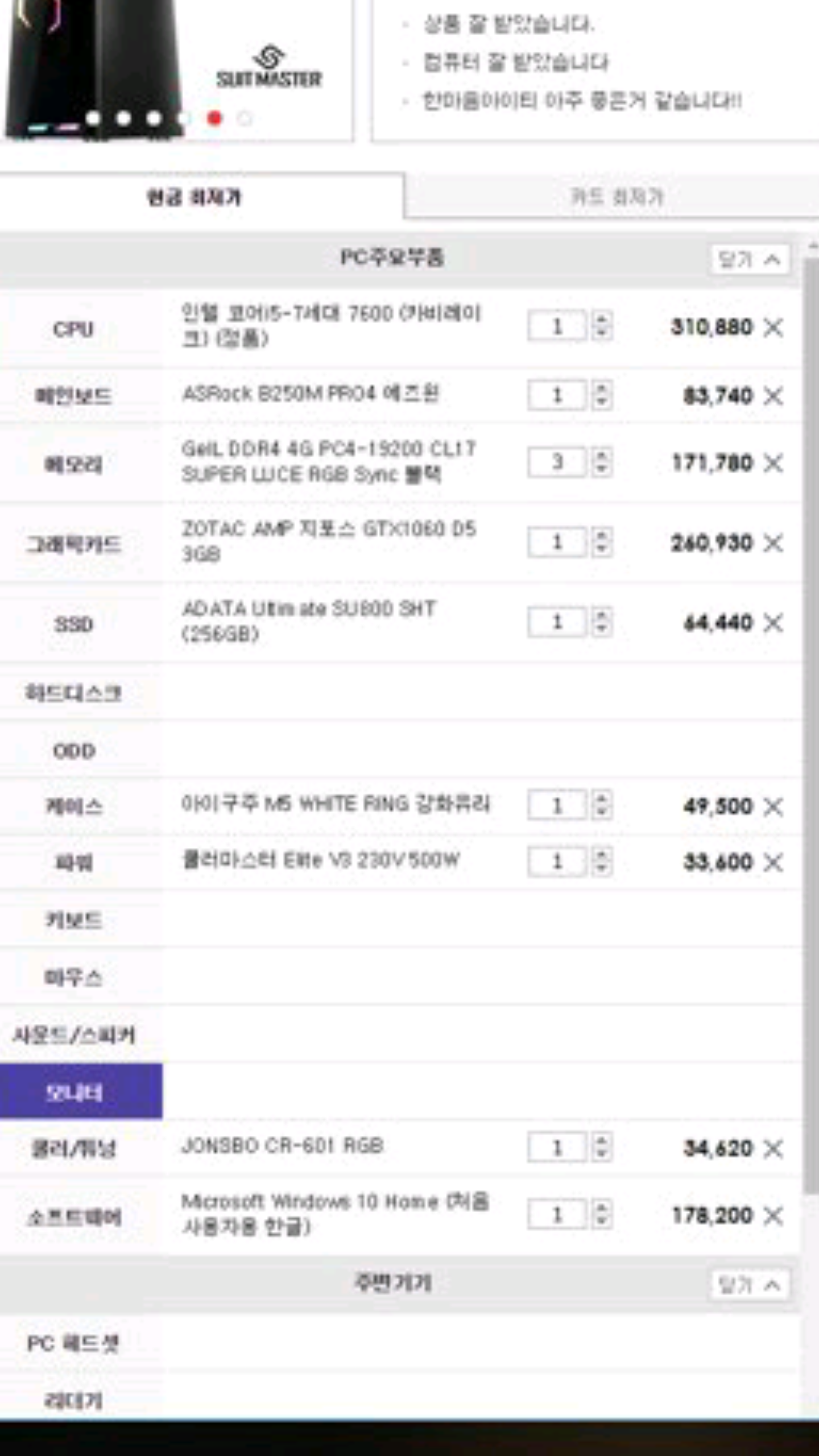Change quantity stepper for ADATA SU800 SSD

pyautogui.click(x=602, y=622)
